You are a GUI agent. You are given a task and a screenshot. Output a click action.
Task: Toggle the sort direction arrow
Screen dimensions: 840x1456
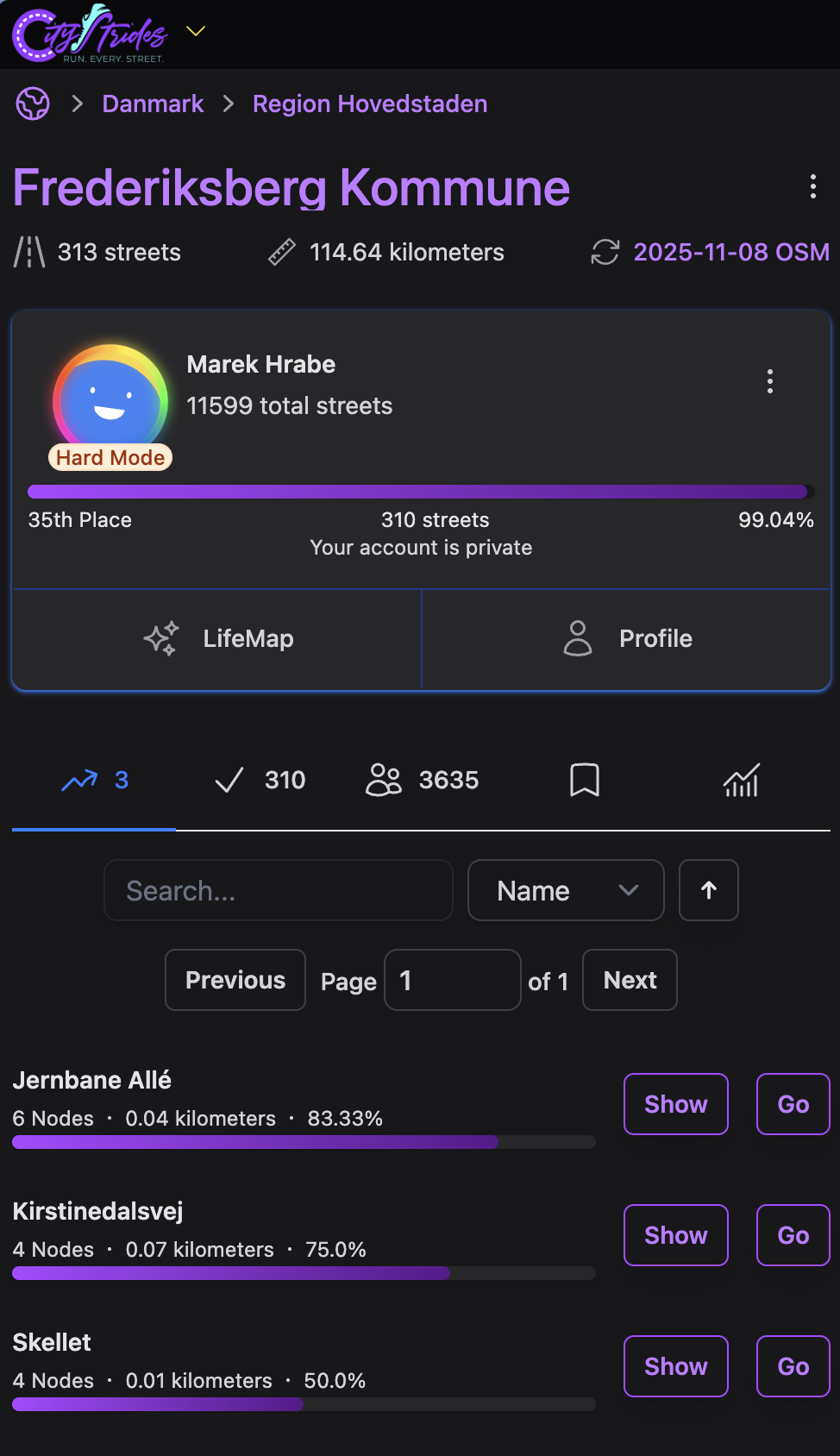pos(708,890)
